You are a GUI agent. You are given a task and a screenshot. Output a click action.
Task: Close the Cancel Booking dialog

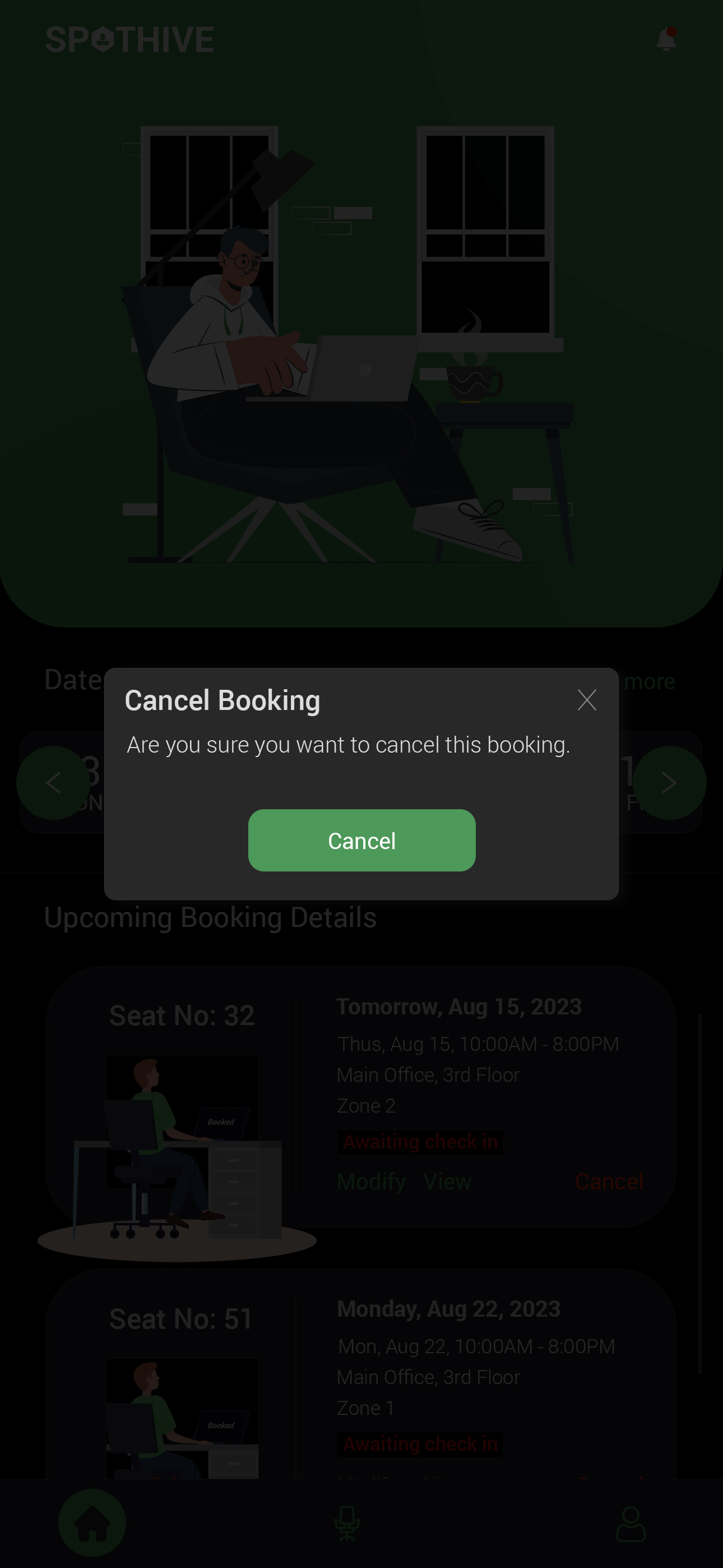click(587, 700)
